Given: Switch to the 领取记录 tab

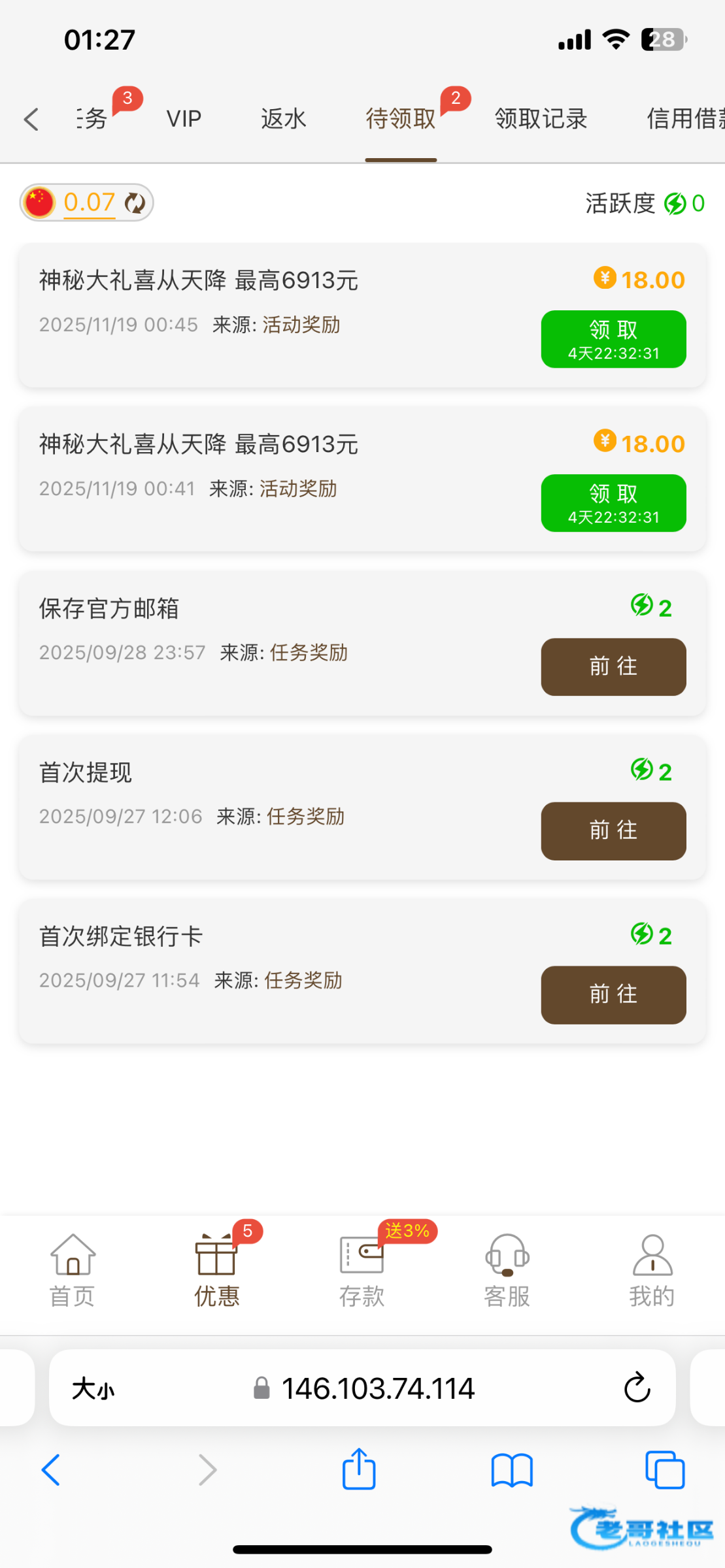Looking at the screenshot, I should [x=541, y=119].
